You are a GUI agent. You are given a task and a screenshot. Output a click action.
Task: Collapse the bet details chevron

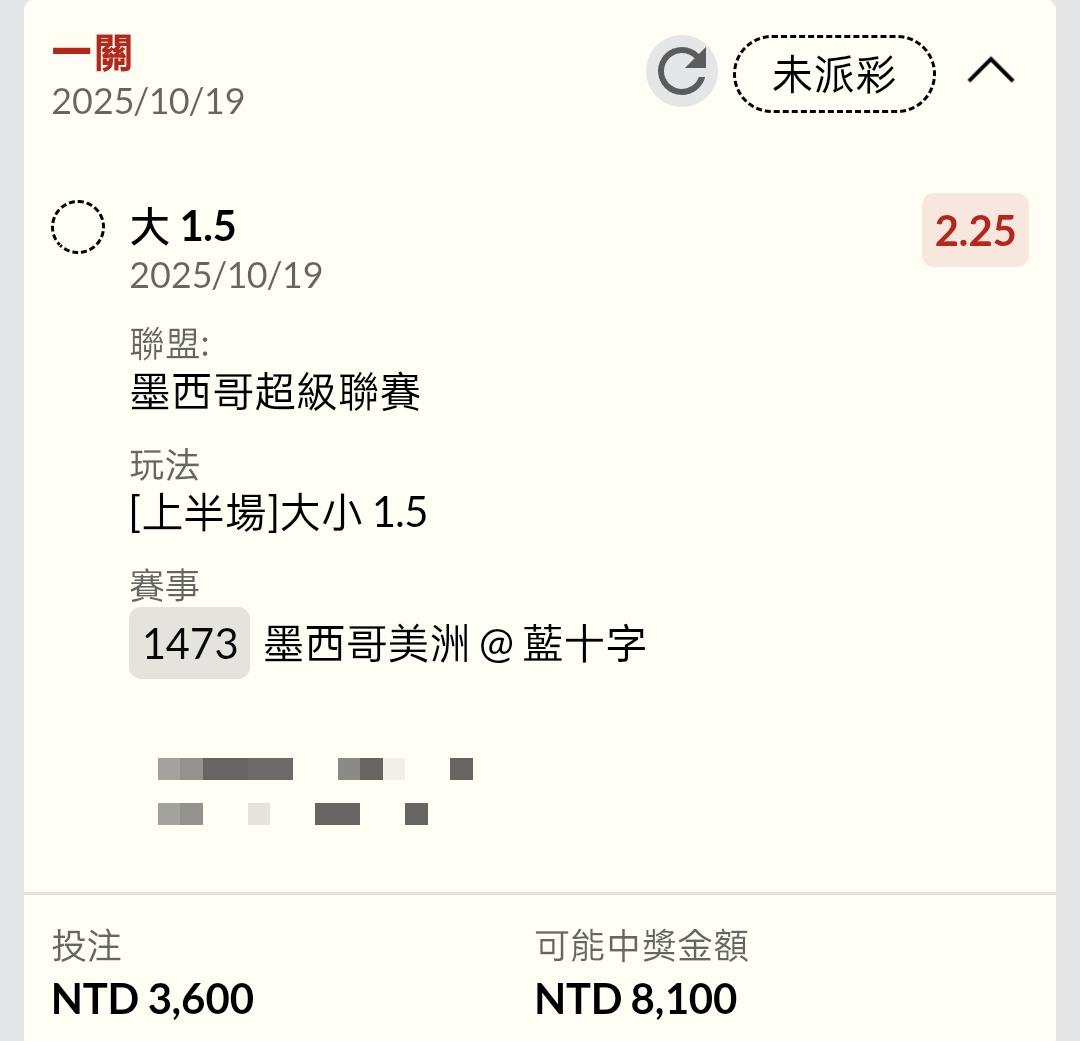[x=990, y=71]
